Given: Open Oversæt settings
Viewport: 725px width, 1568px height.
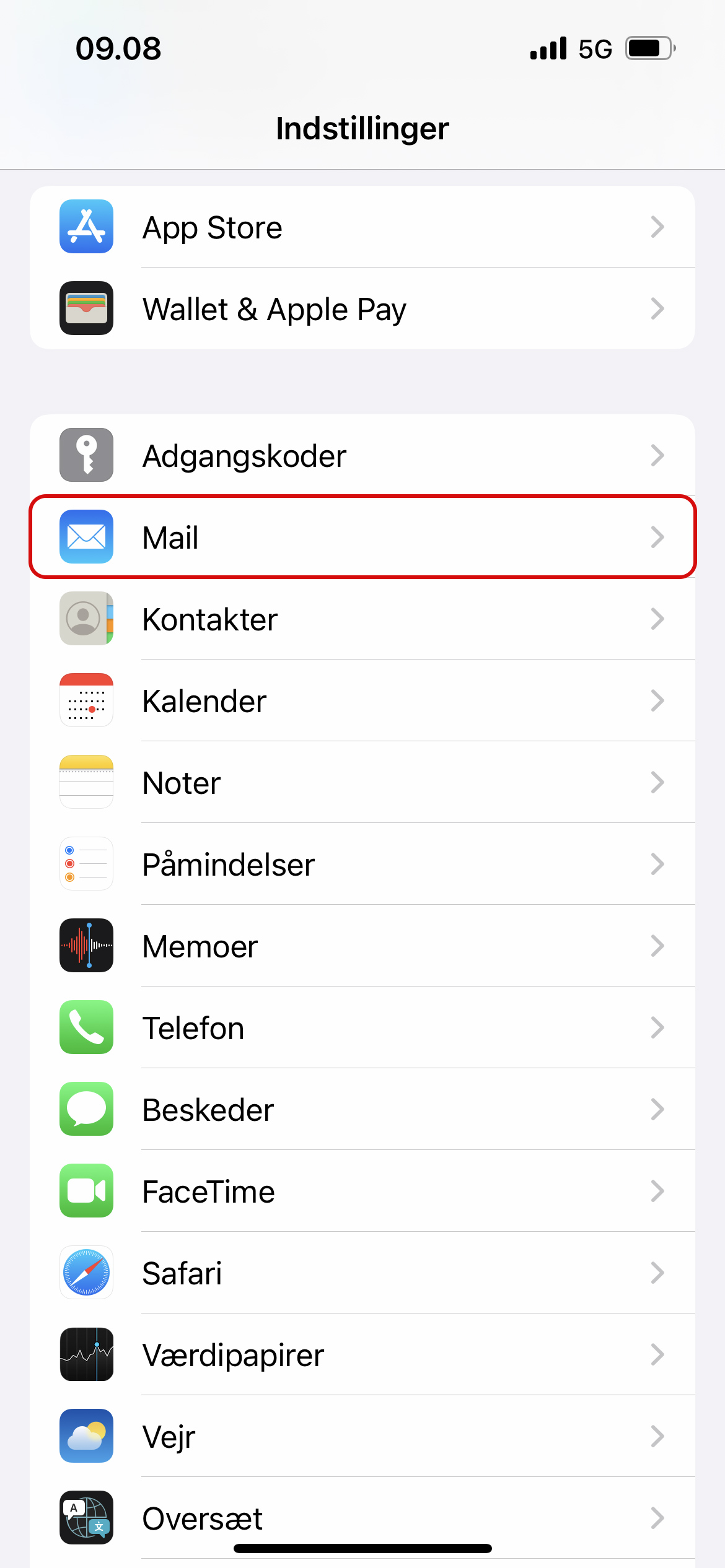Looking at the screenshot, I should pyautogui.click(x=362, y=1518).
